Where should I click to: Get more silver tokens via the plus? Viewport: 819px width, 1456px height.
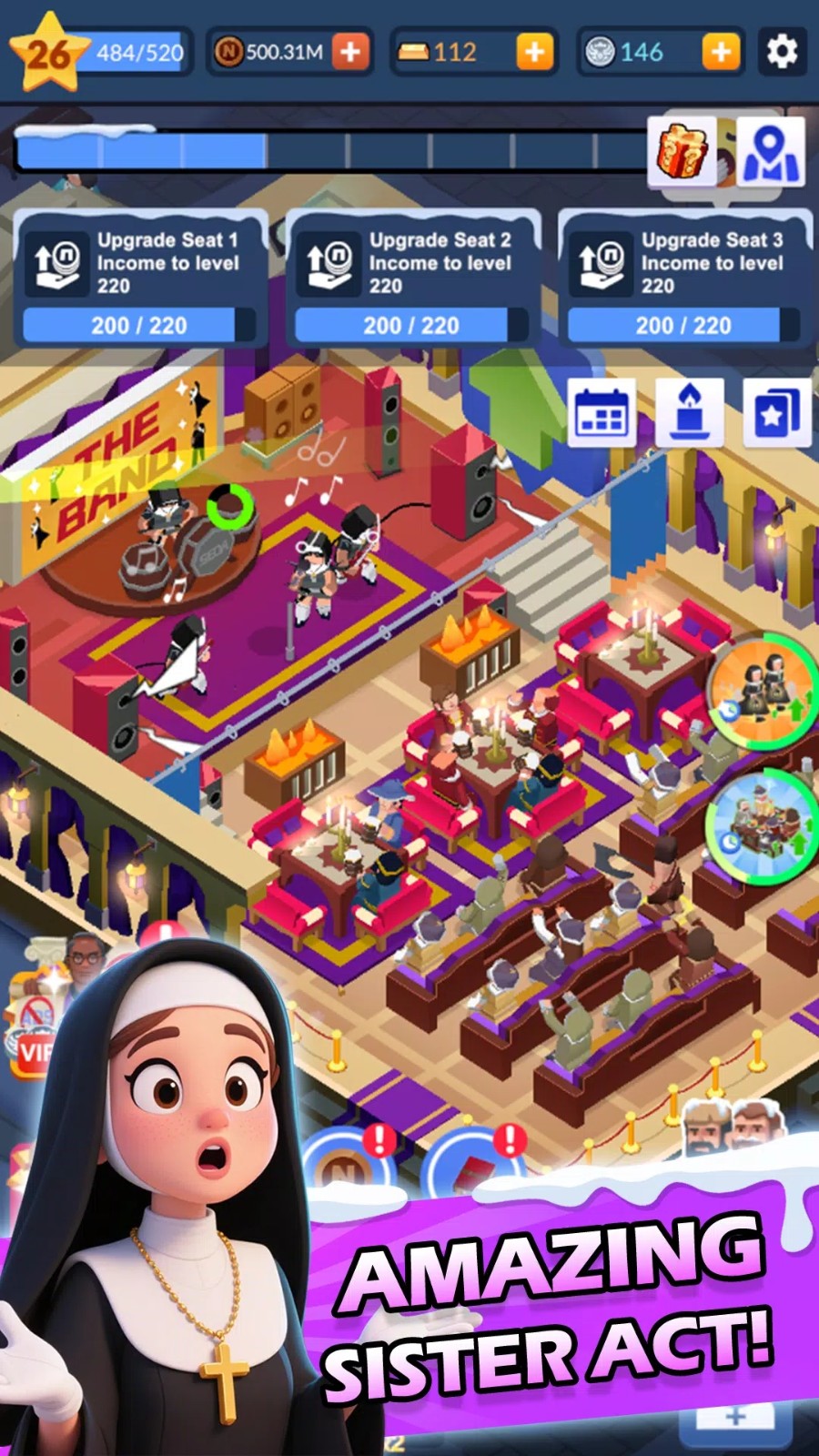(x=720, y=52)
